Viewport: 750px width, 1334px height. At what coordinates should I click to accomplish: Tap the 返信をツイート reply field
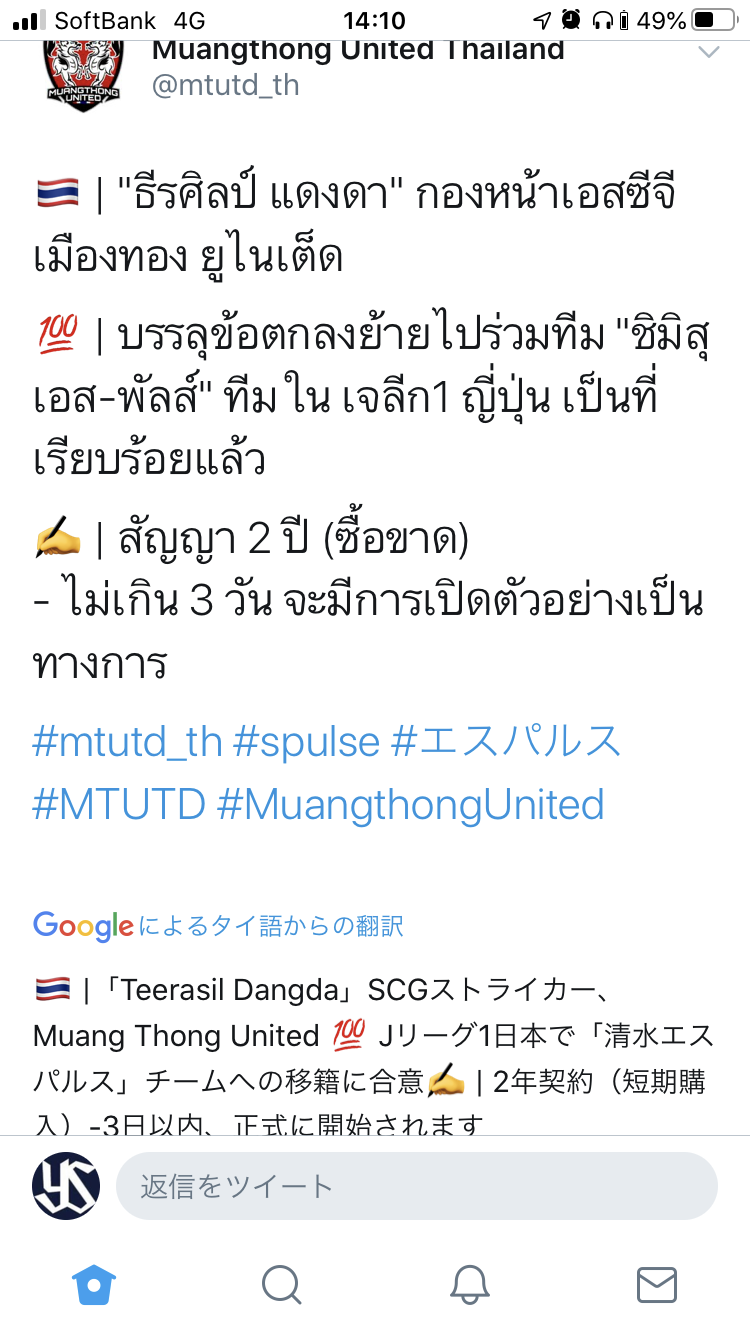click(x=416, y=1187)
